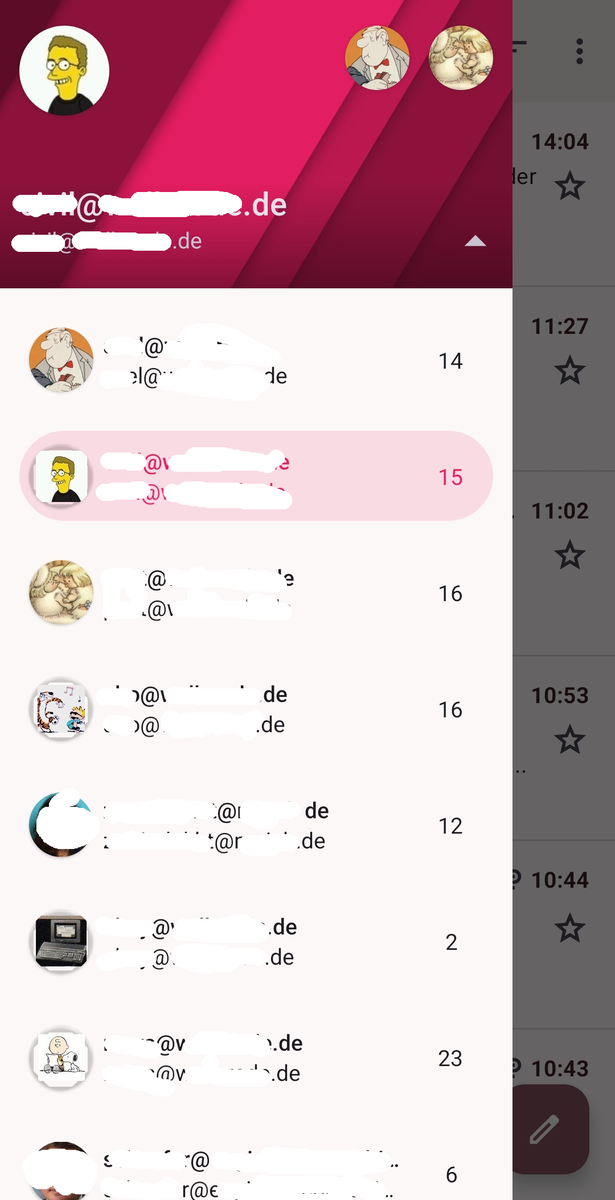
Task: Star the message received at 14:04
Action: click(x=569, y=185)
